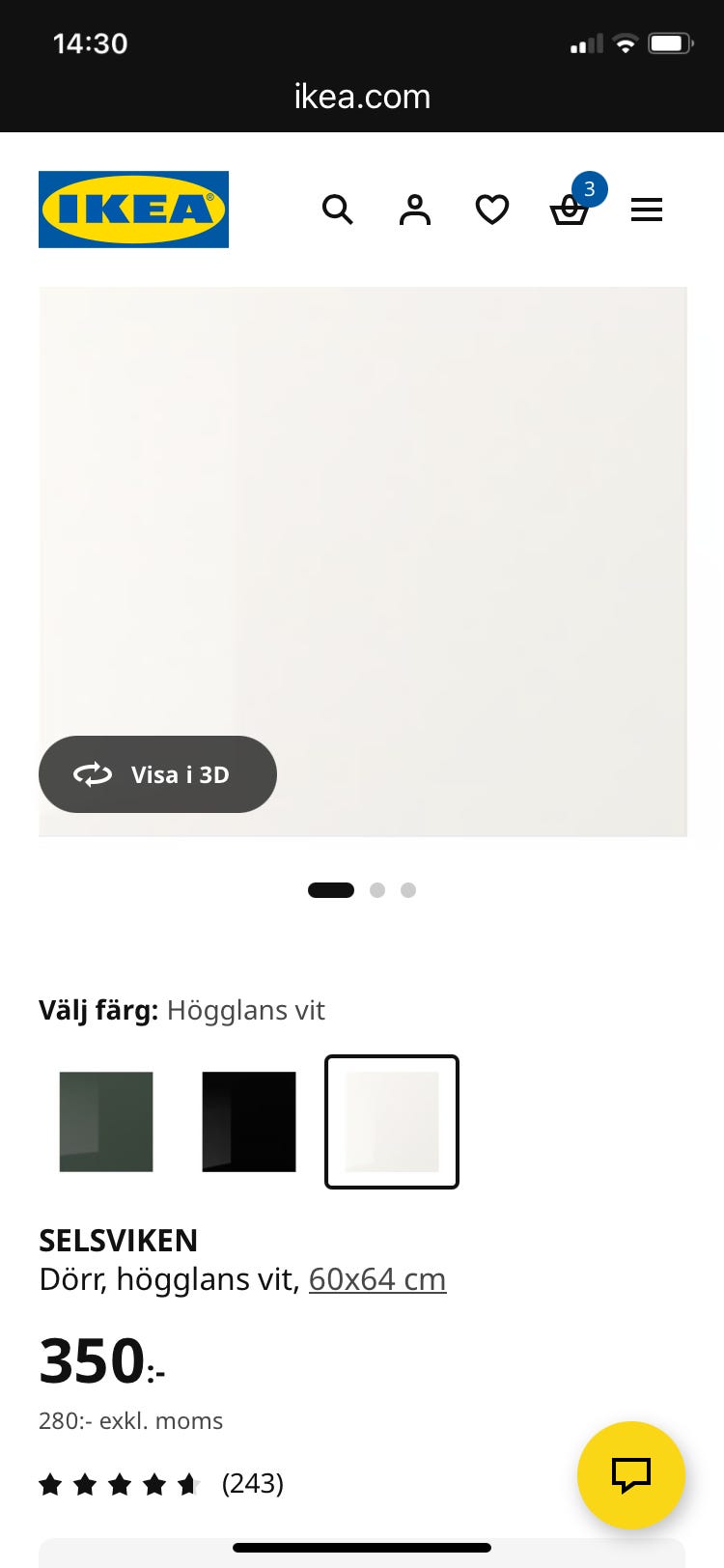This screenshot has height=1568, width=724.
Task: Tap the SELSVIKEN product name
Action: point(118,1241)
